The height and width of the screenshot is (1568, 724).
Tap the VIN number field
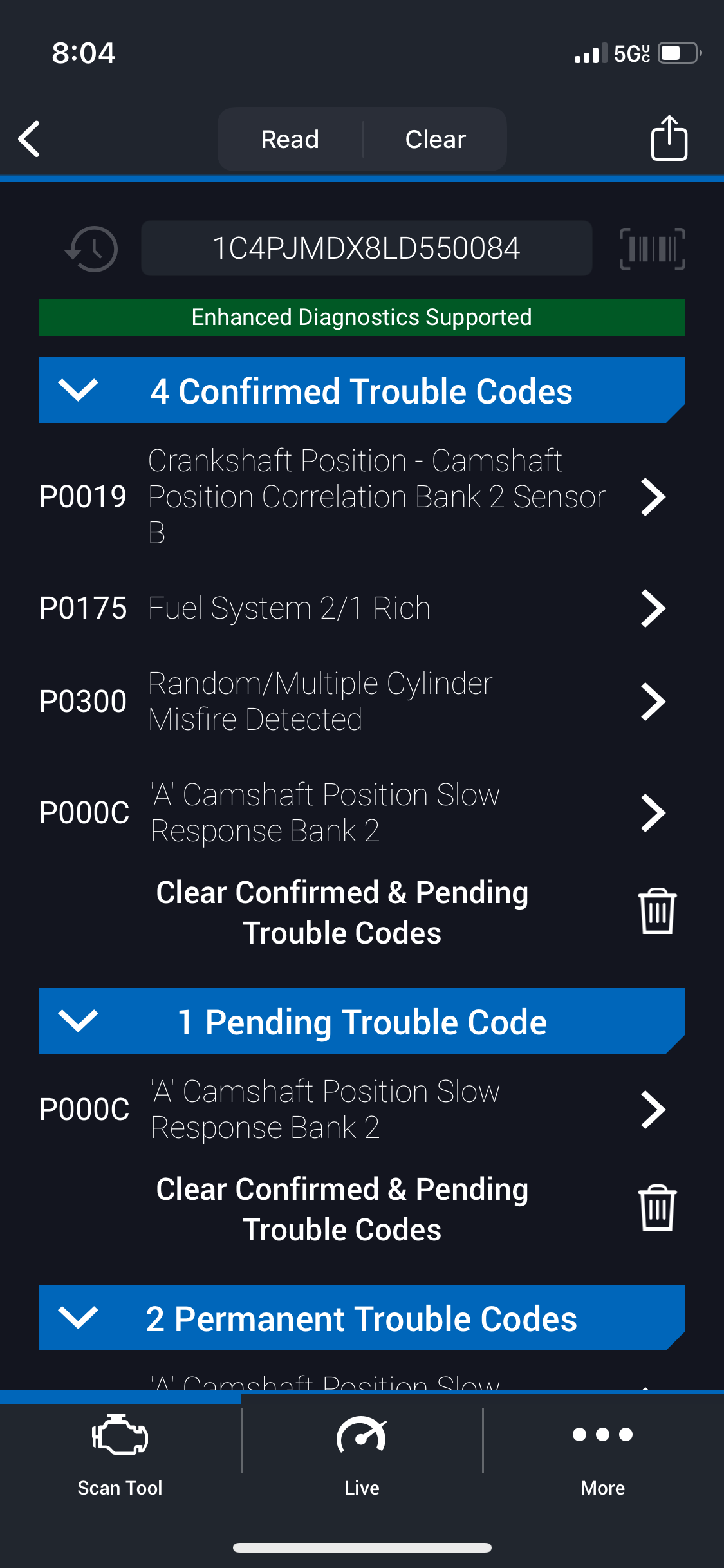366,248
